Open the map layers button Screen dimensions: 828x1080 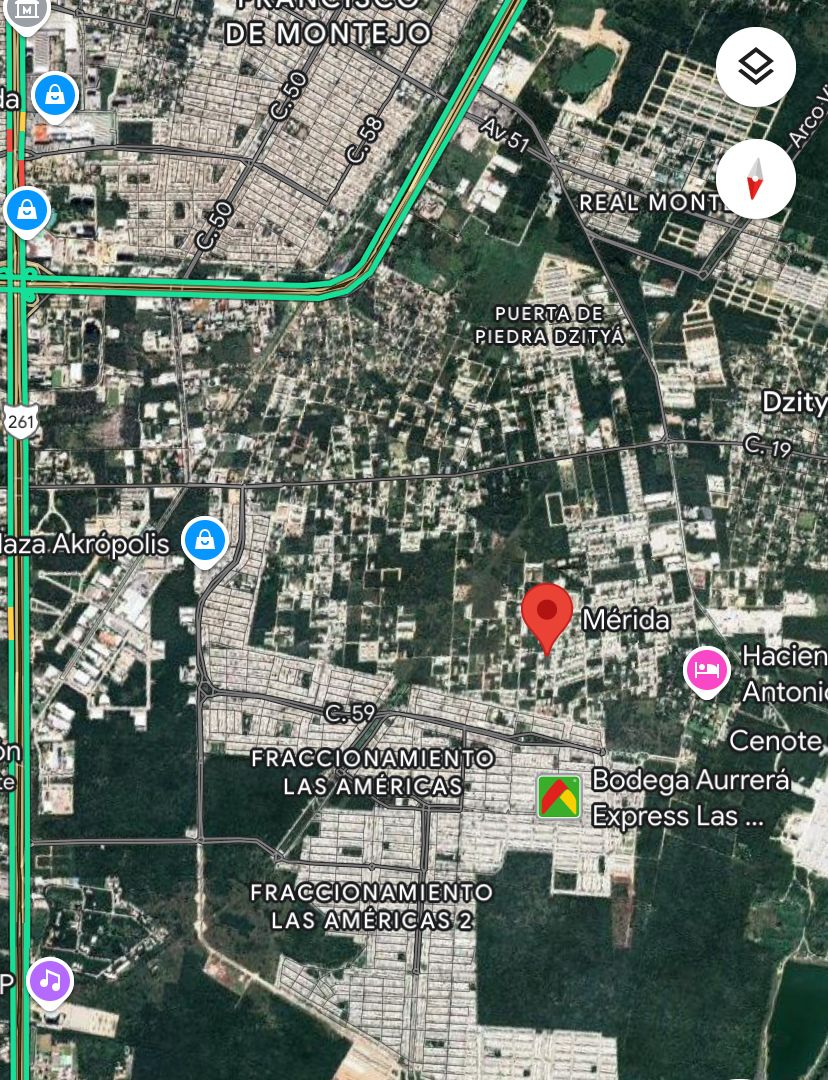(755, 68)
